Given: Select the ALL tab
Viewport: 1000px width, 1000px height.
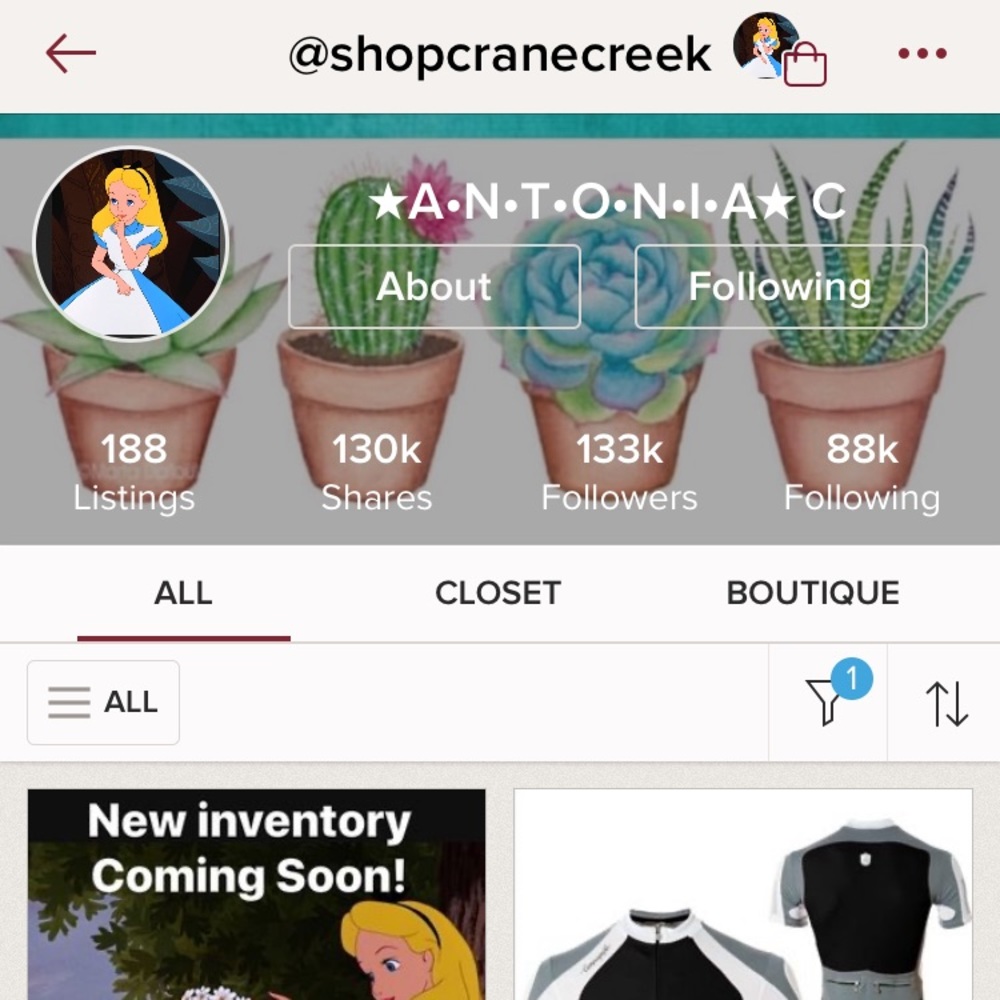Looking at the screenshot, I should pyautogui.click(x=183, y=593).
